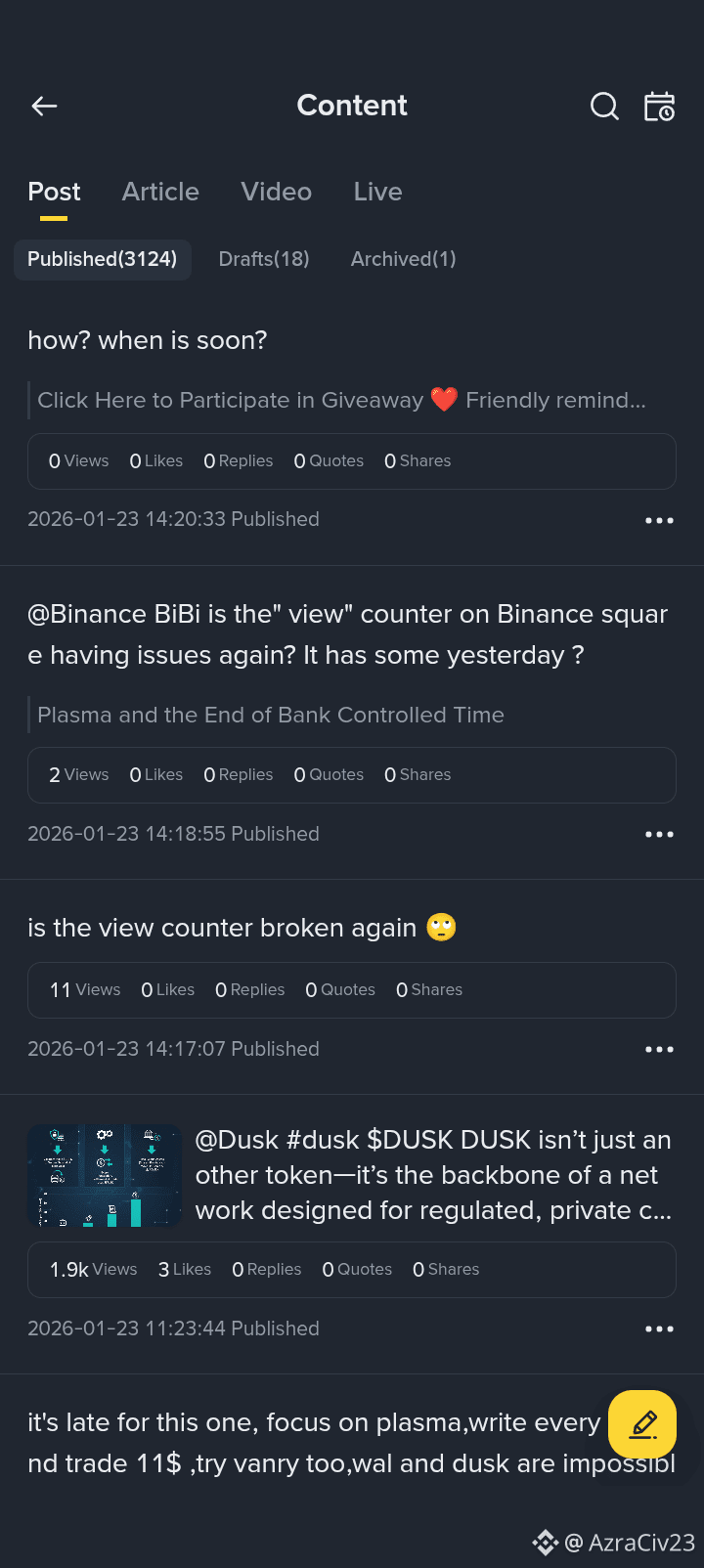Open the DUSK post thumbnail image

click(105, 1175)
